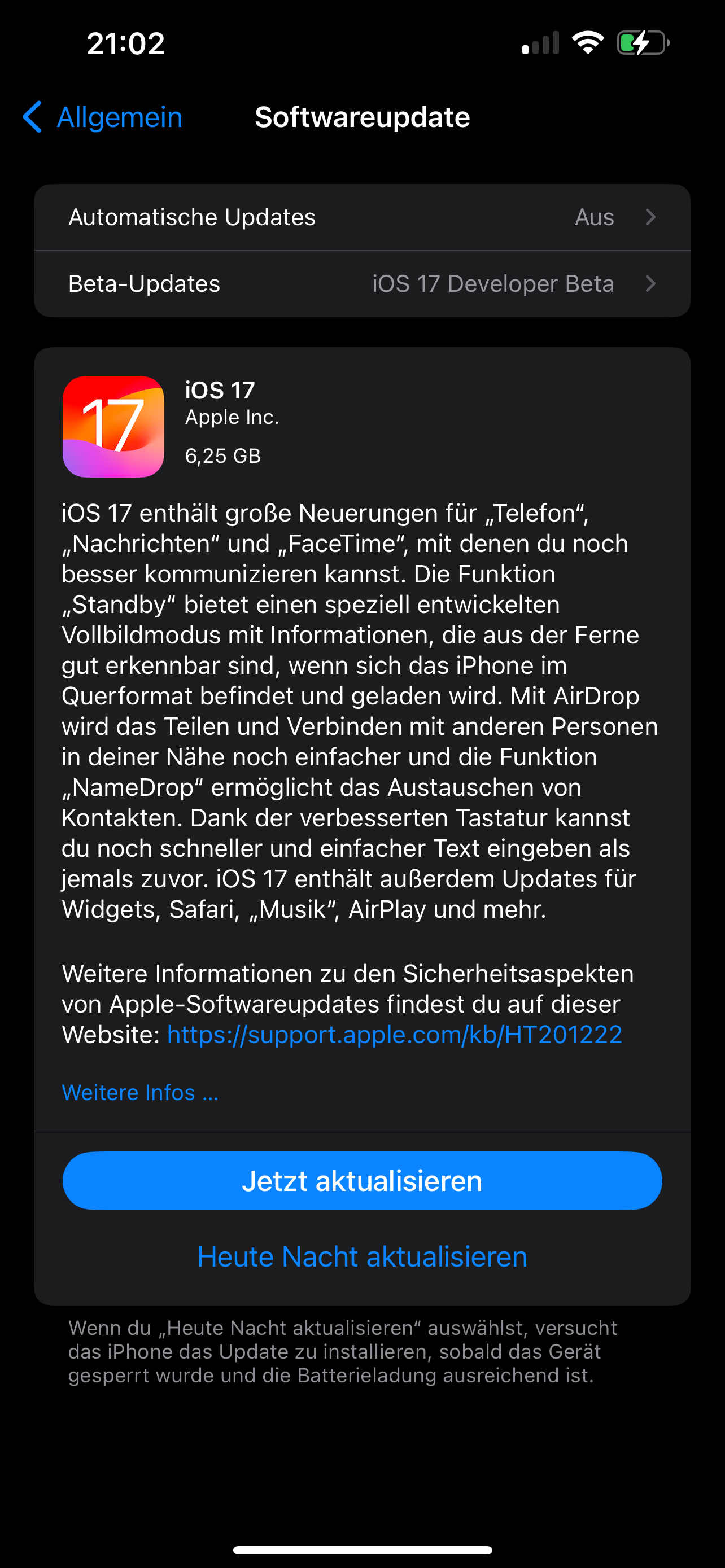Tap Jetzt aktualisieren to update now
725x1568 pixels.
click(362, 1181)
